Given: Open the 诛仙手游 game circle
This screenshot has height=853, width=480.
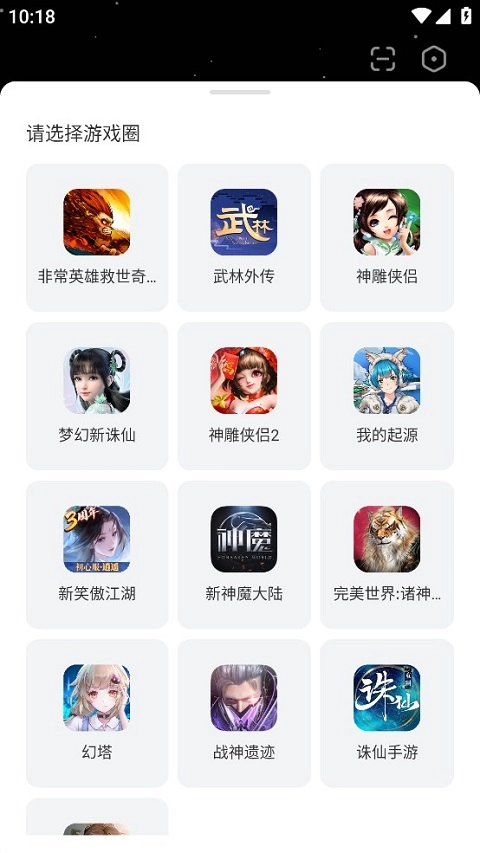Looking at the screenshot, I should 387,713.
